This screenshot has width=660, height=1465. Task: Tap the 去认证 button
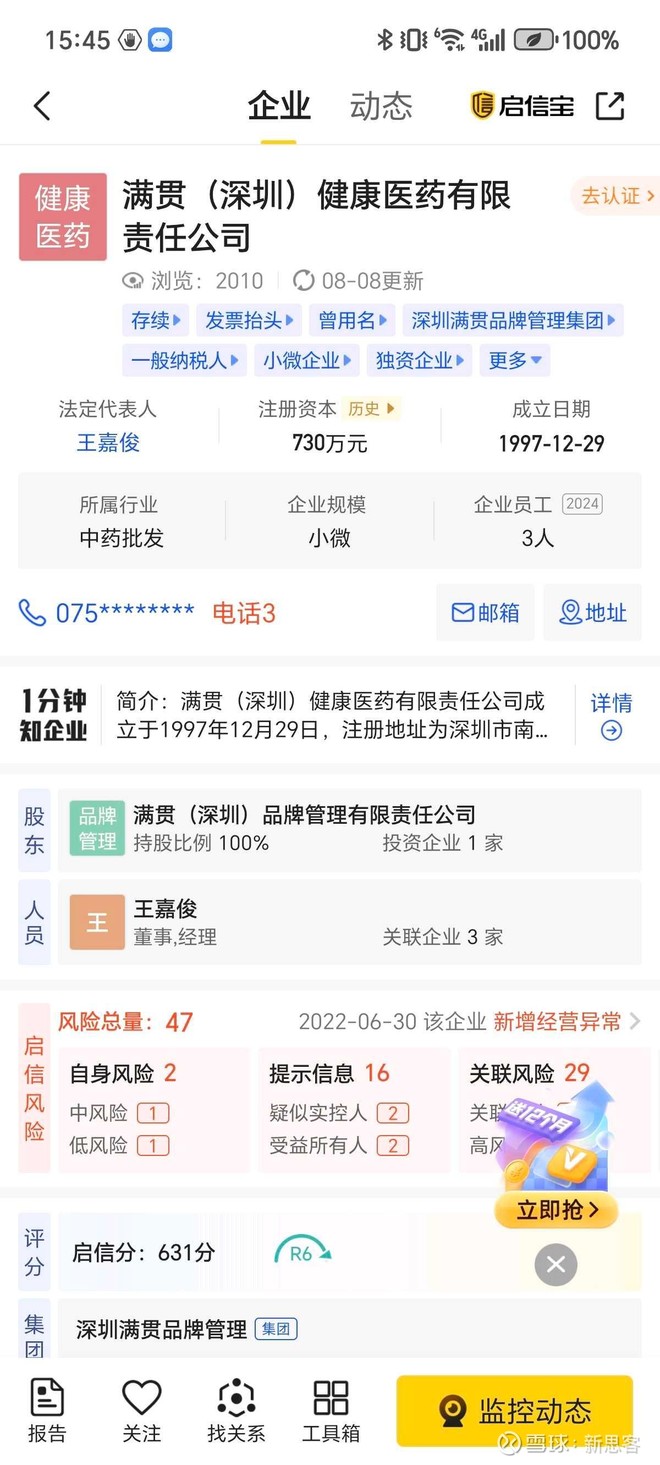617,196
